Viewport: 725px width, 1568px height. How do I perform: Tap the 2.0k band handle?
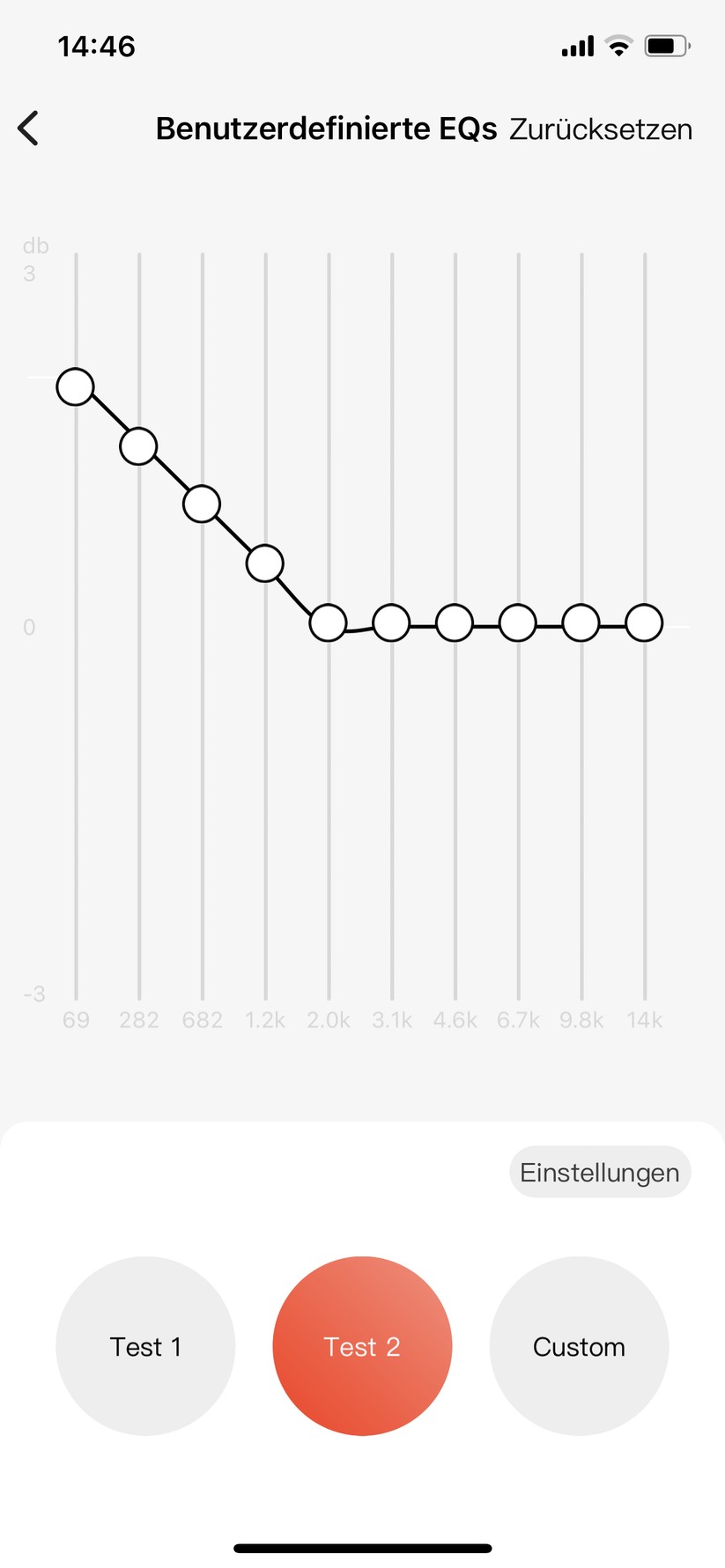(x=329, y=623)
